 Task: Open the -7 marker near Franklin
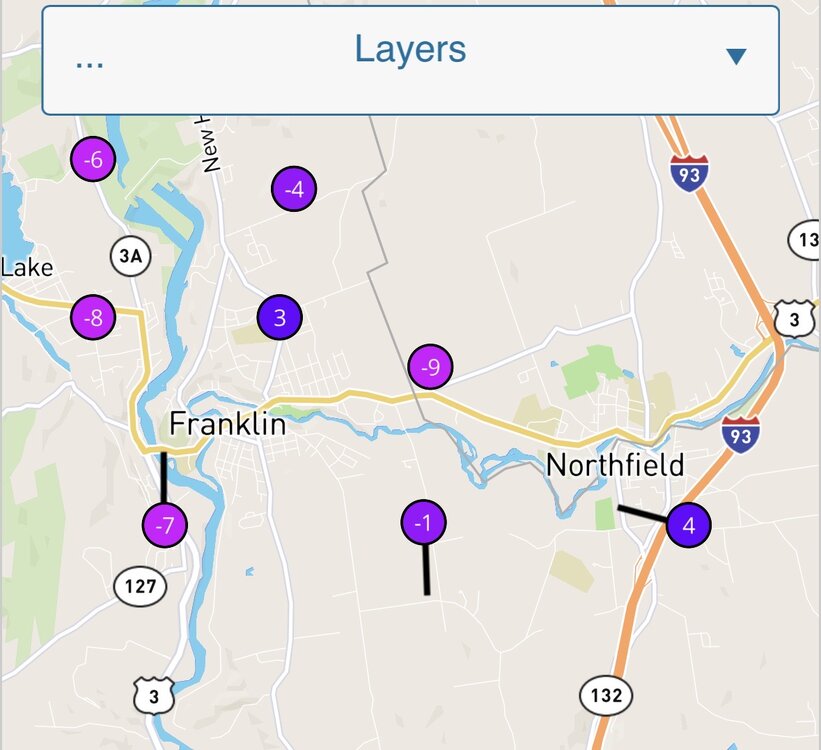[x=165, y=525]
